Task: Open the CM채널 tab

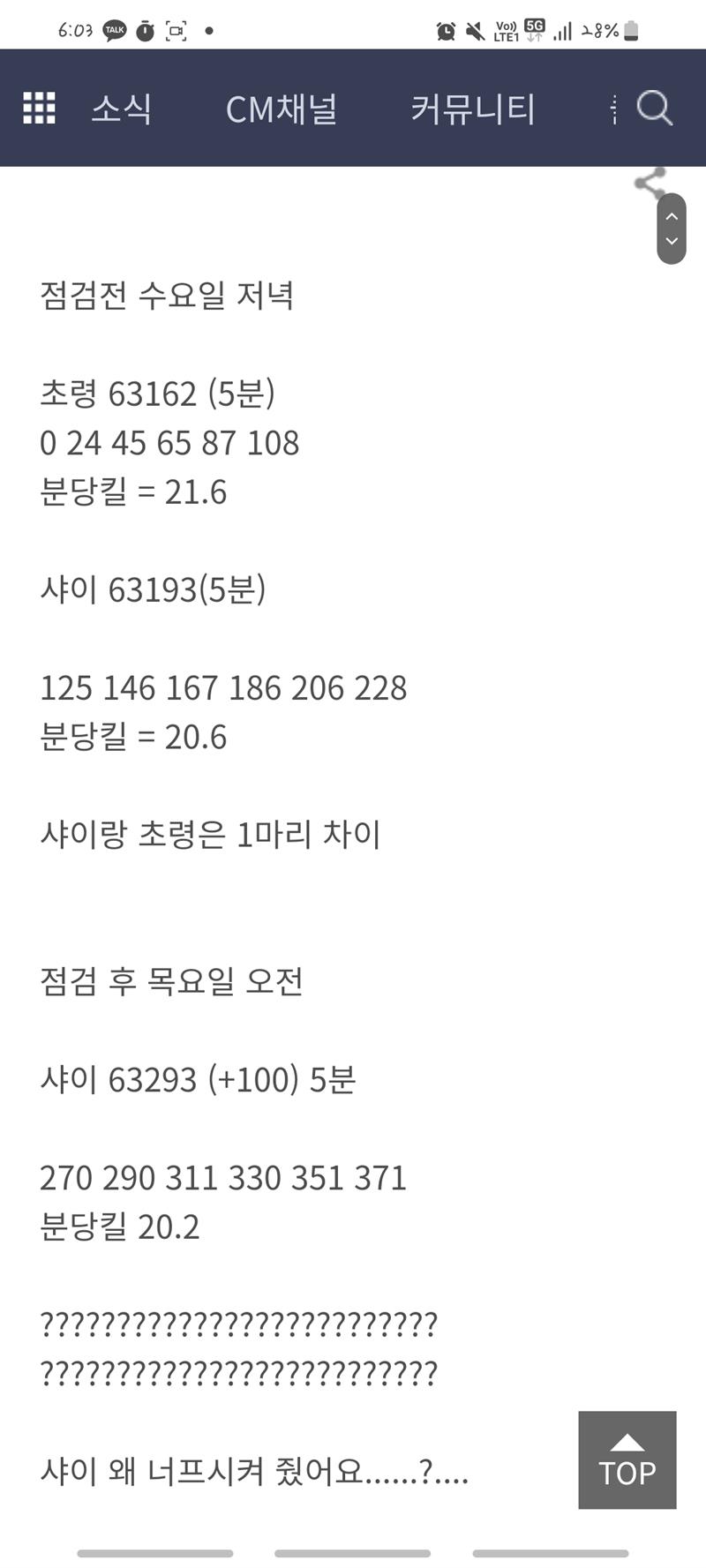Action: coord(282,109)
